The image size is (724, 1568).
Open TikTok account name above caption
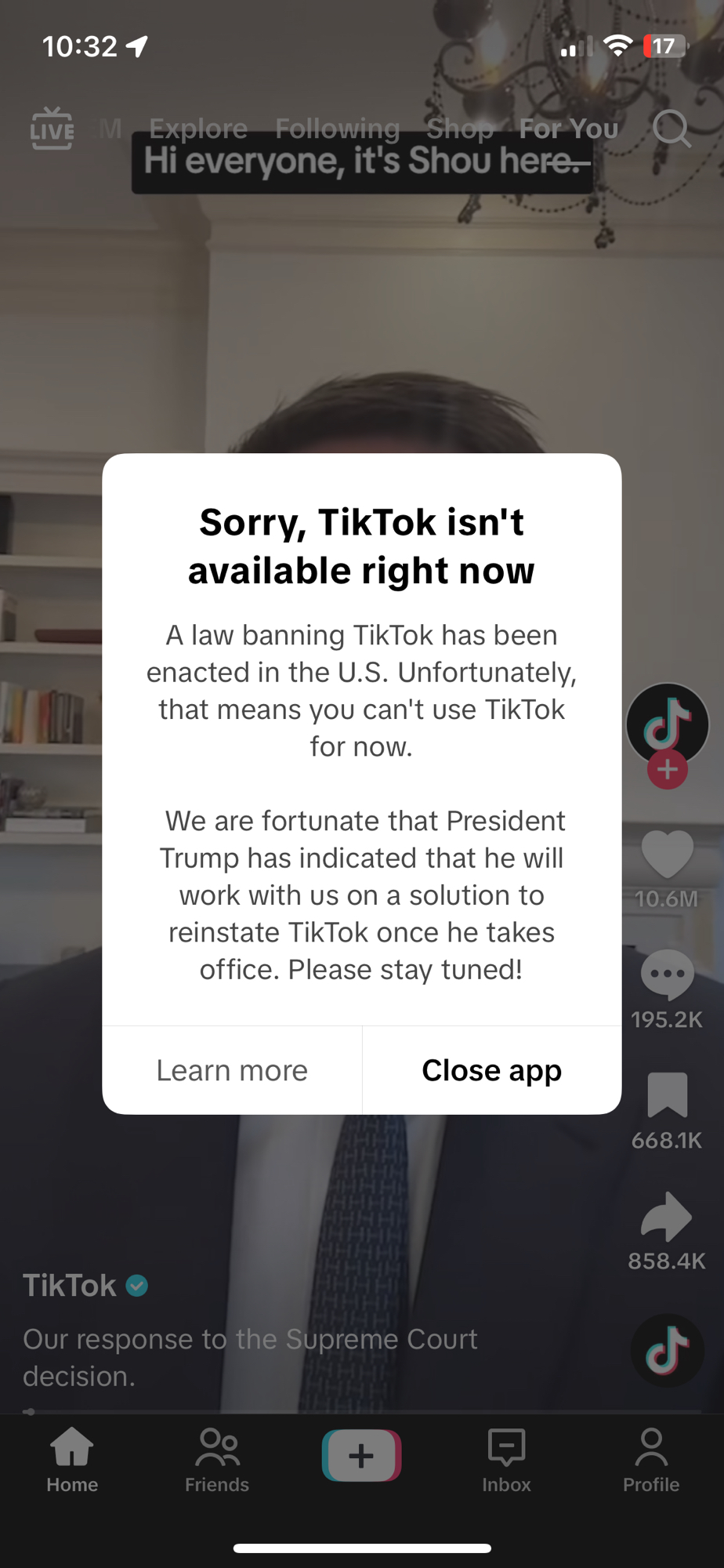pyautogui.click(x=71, y=1286)
